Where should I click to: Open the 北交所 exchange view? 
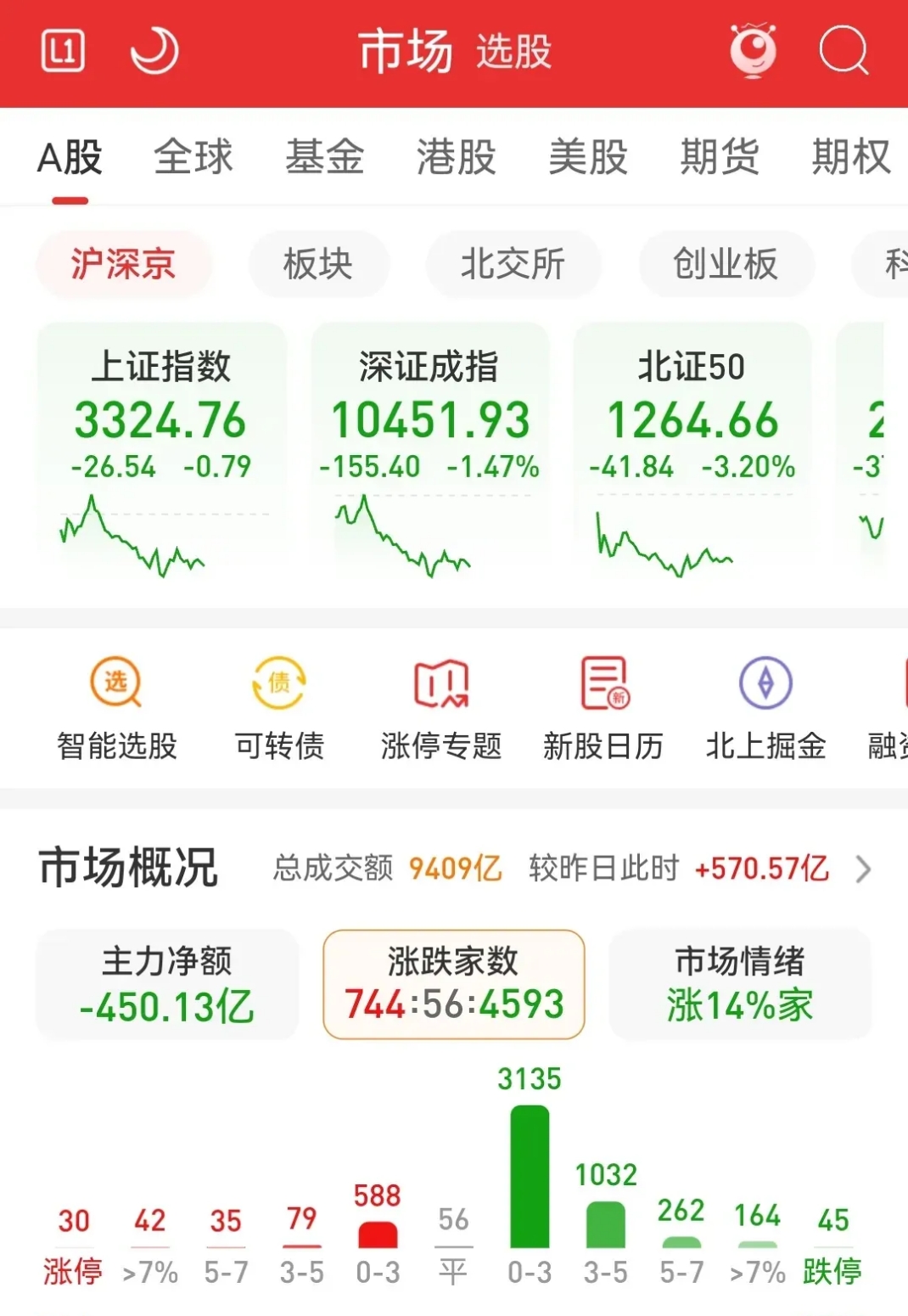pyautogui.click(x=513, y=264)
